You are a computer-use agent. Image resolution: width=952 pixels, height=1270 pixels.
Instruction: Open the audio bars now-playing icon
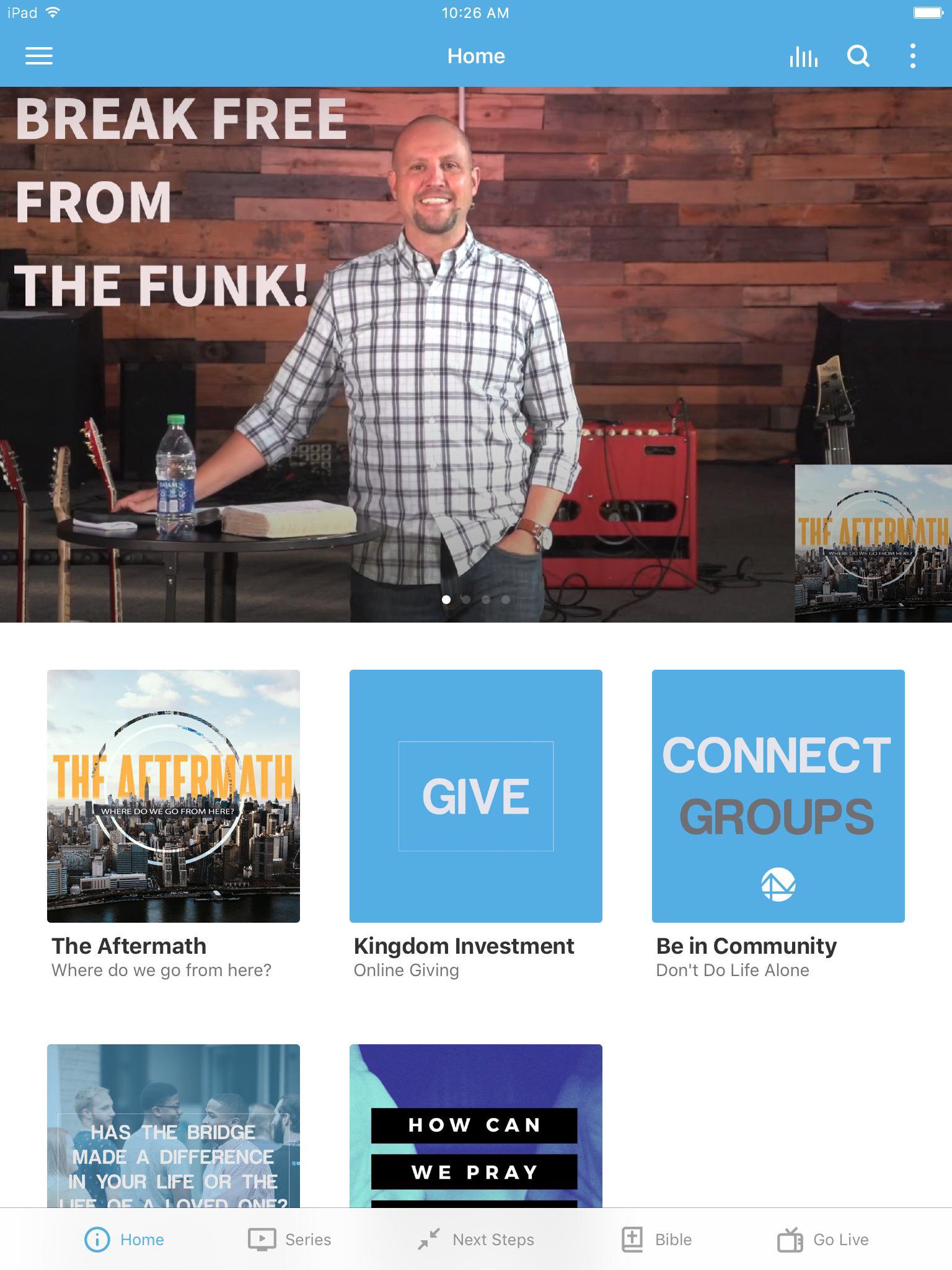point(803,57)
